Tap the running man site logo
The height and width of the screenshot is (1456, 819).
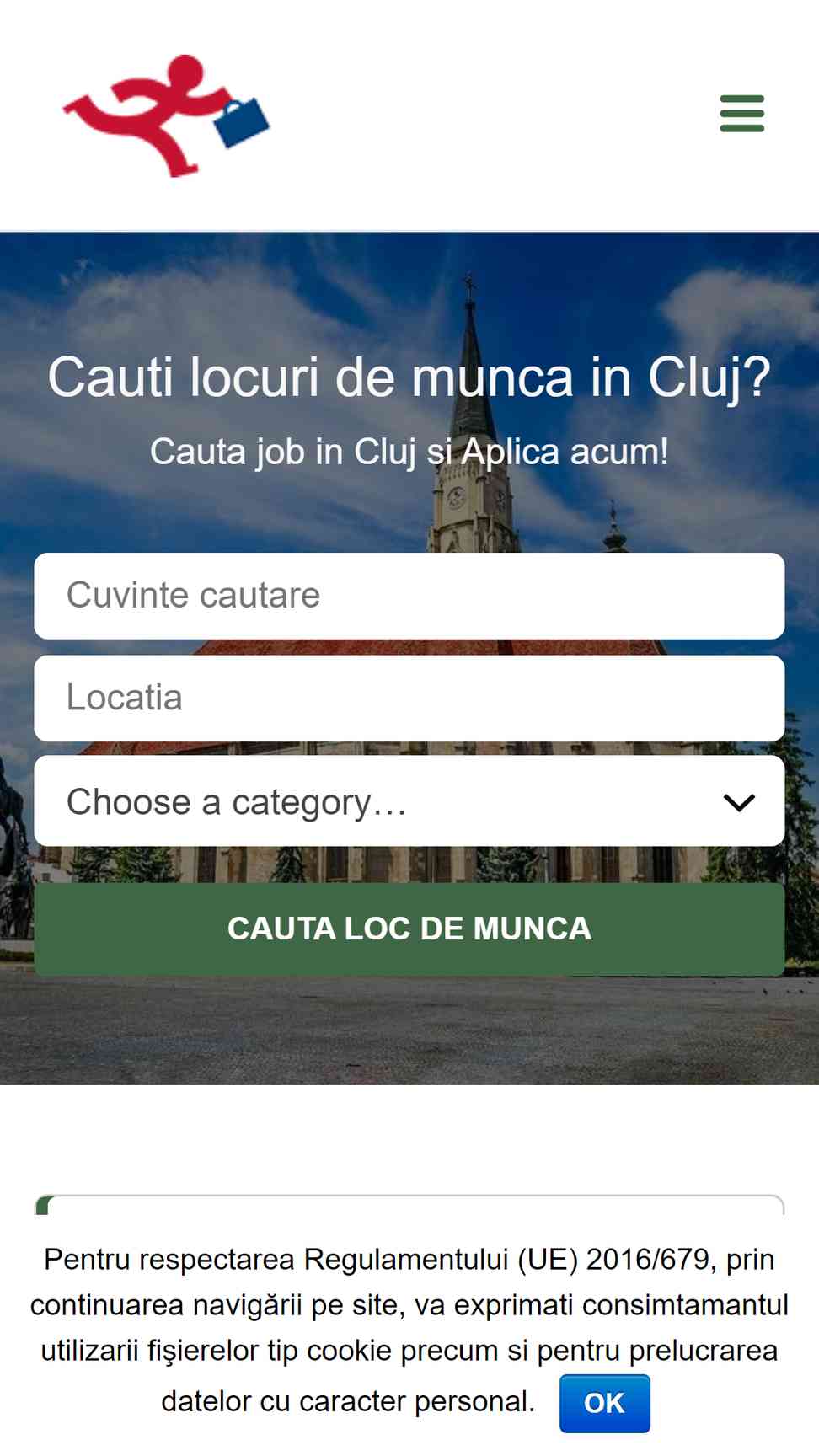click(x=167, y=115)
